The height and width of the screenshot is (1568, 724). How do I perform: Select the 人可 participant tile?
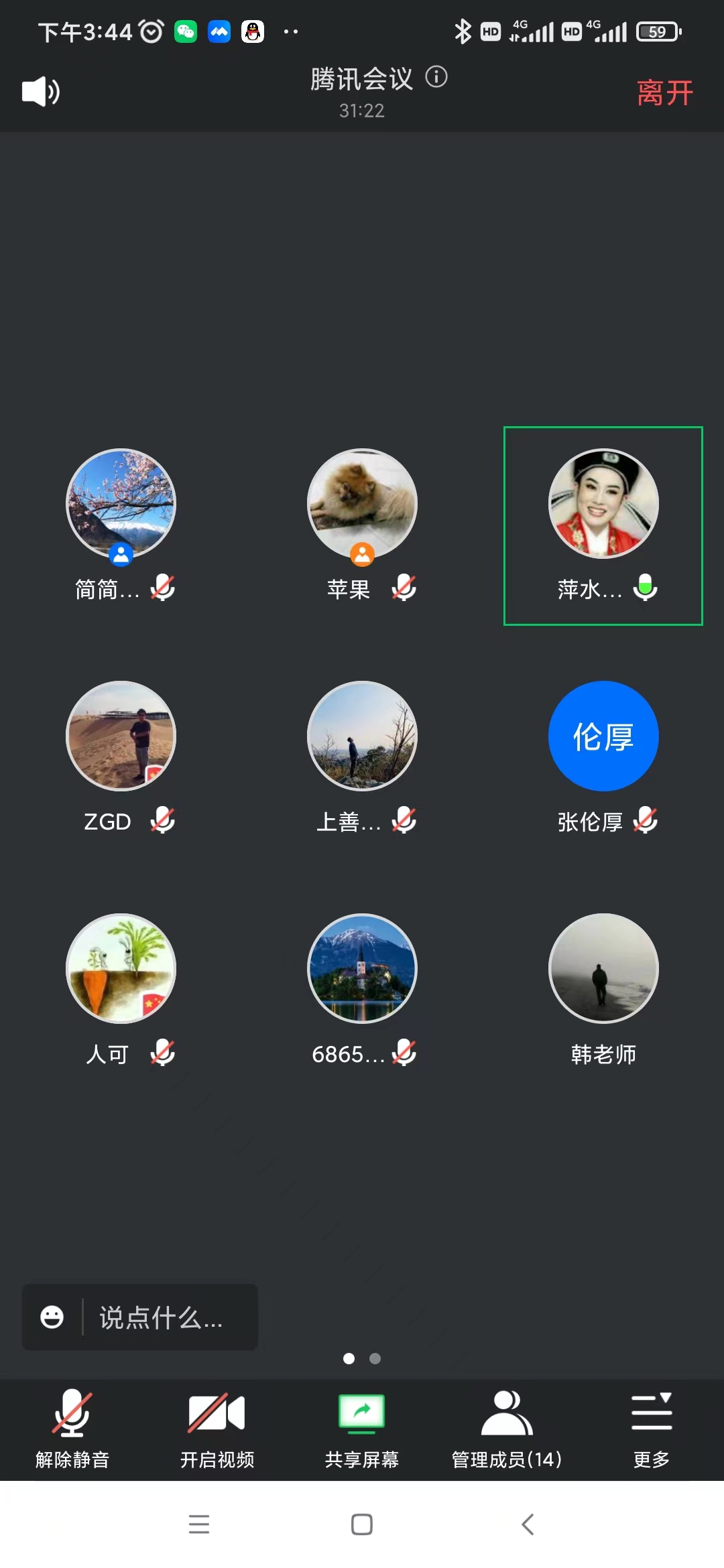(x=121, y=969)
